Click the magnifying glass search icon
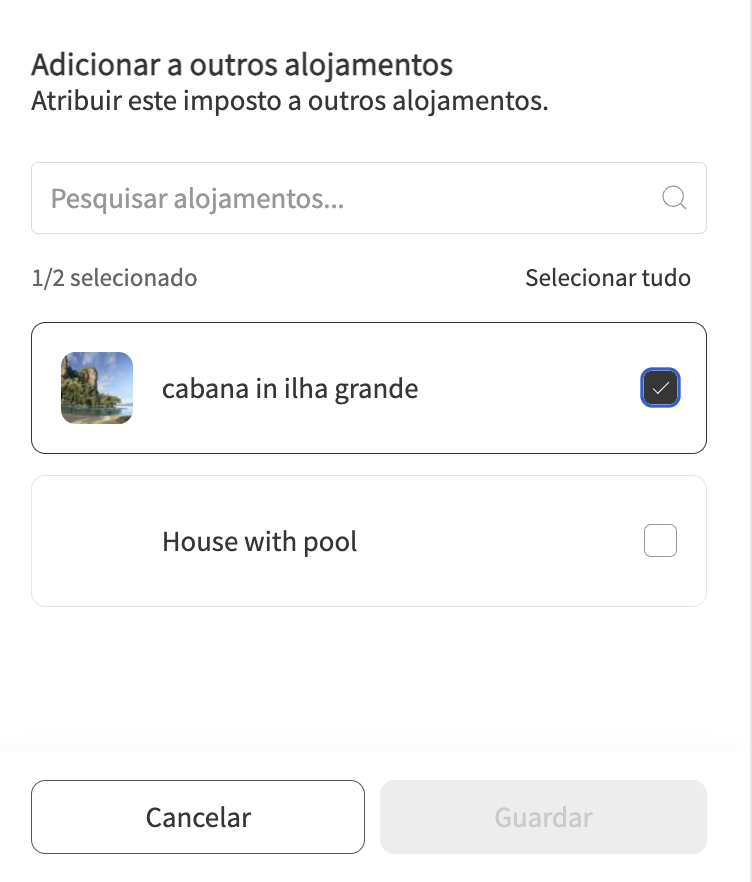The height and width of the screenshot is (882, 752). (x=673, y=198)
